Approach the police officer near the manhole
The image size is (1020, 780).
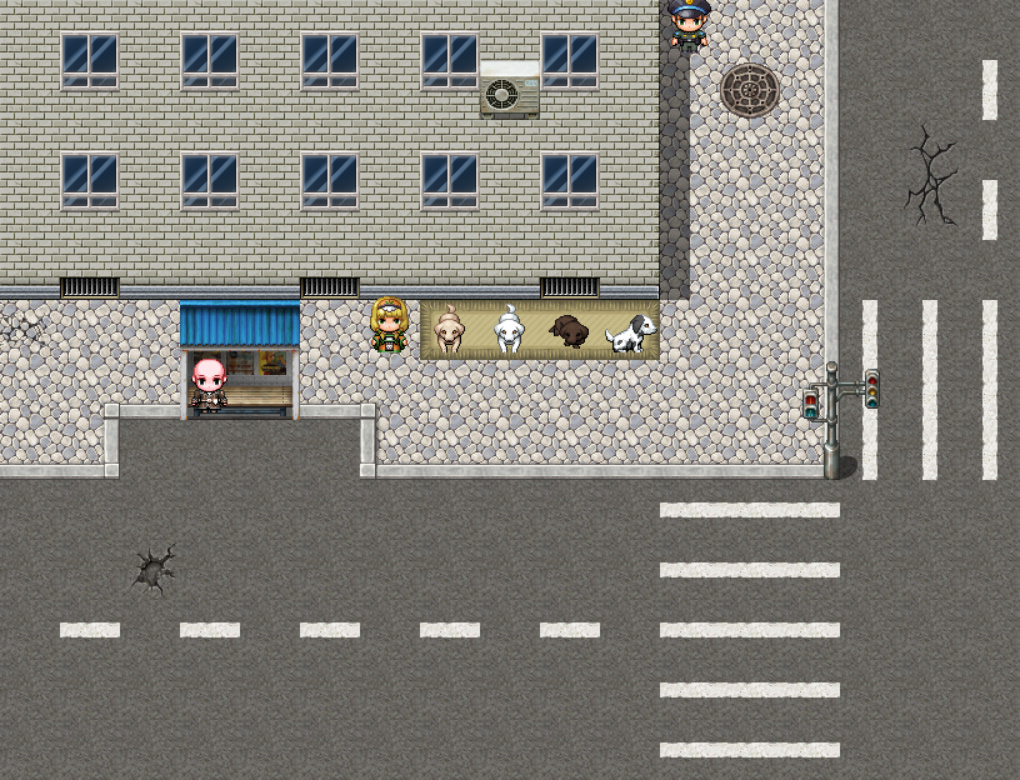click(x=689, y=24)
